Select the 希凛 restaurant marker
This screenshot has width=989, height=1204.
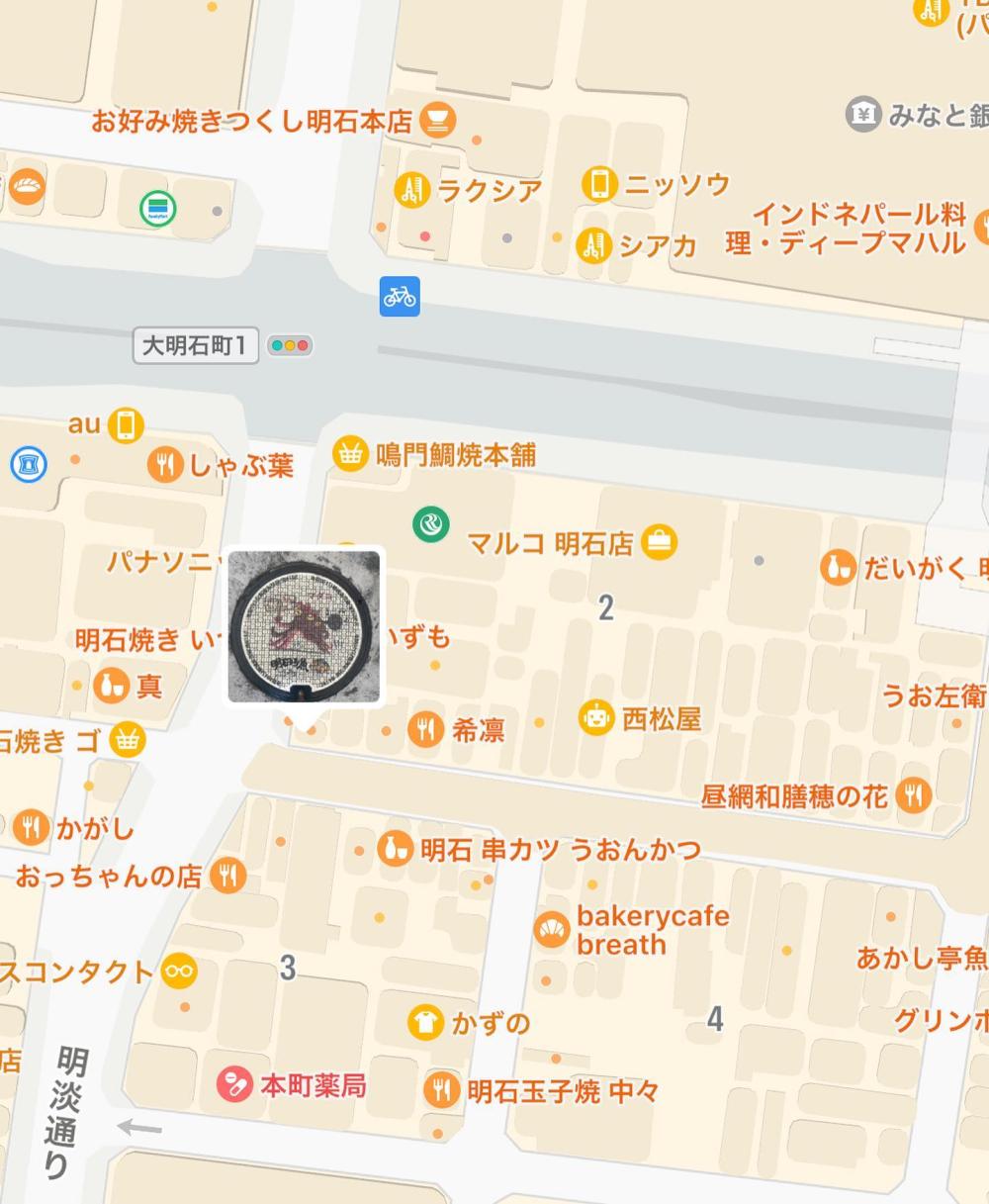pyautogui.click(x=425, y=730)
